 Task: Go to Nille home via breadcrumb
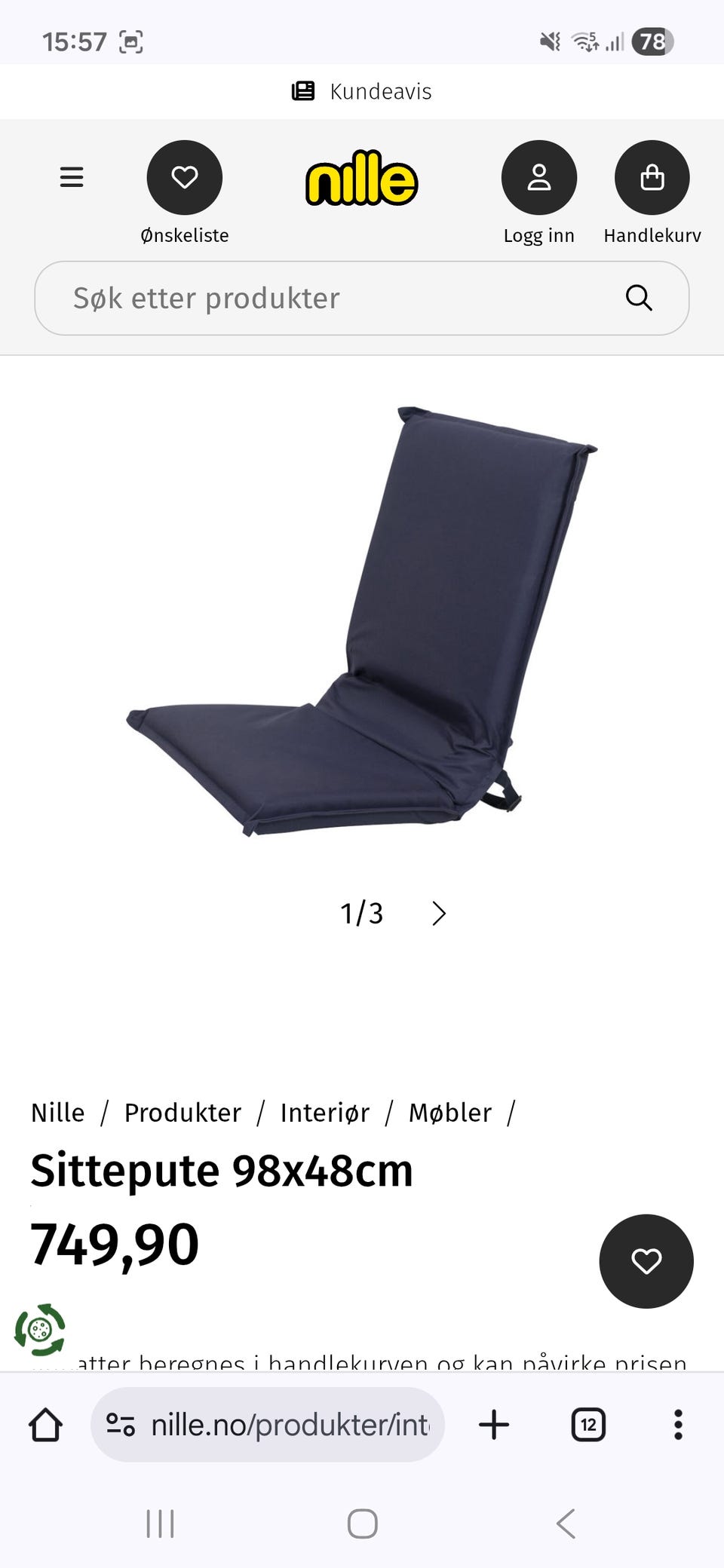(x=57, y=1113)
